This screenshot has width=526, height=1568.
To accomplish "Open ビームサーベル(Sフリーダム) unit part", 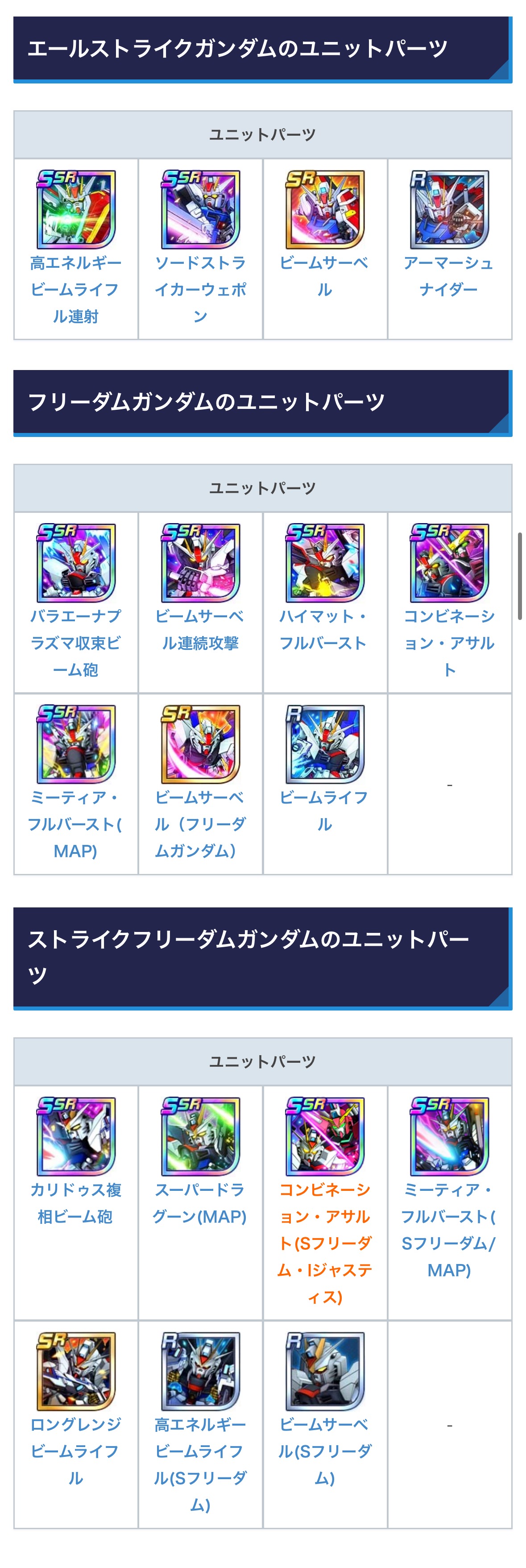I will [x=324, y=1451].
